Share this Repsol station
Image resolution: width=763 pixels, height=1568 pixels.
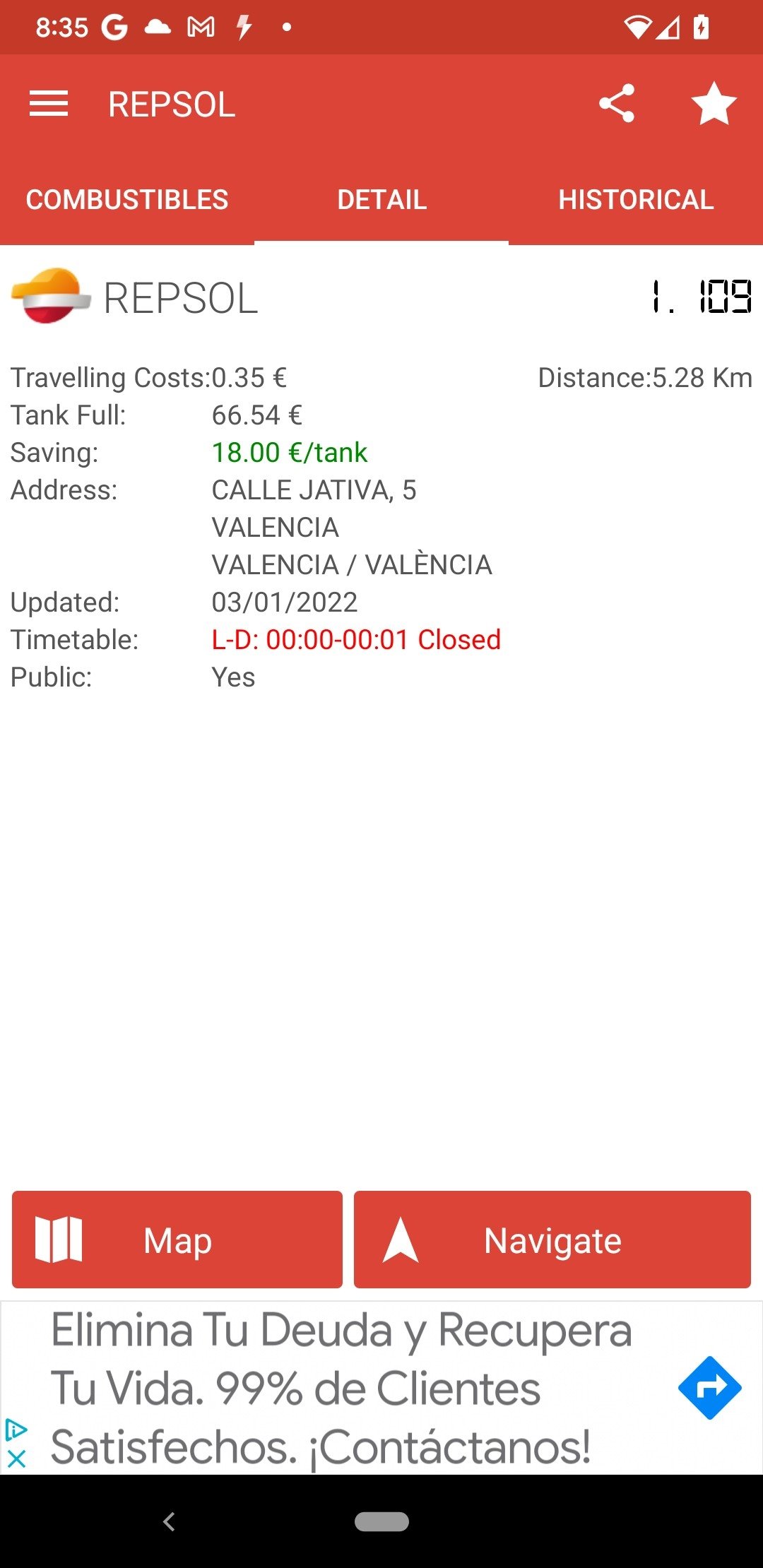(617, 104)
